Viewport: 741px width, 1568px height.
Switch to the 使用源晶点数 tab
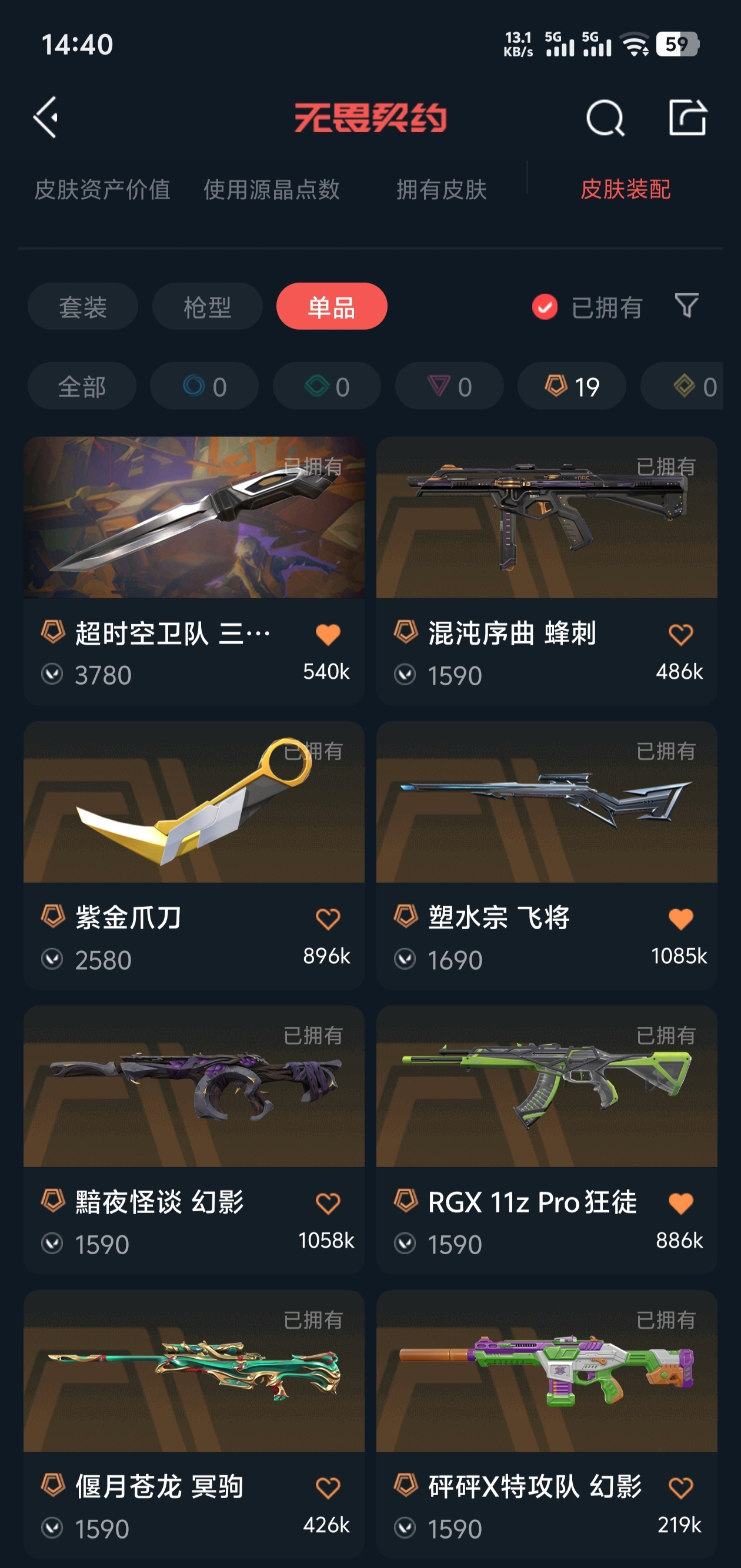[x=272, y=189]
